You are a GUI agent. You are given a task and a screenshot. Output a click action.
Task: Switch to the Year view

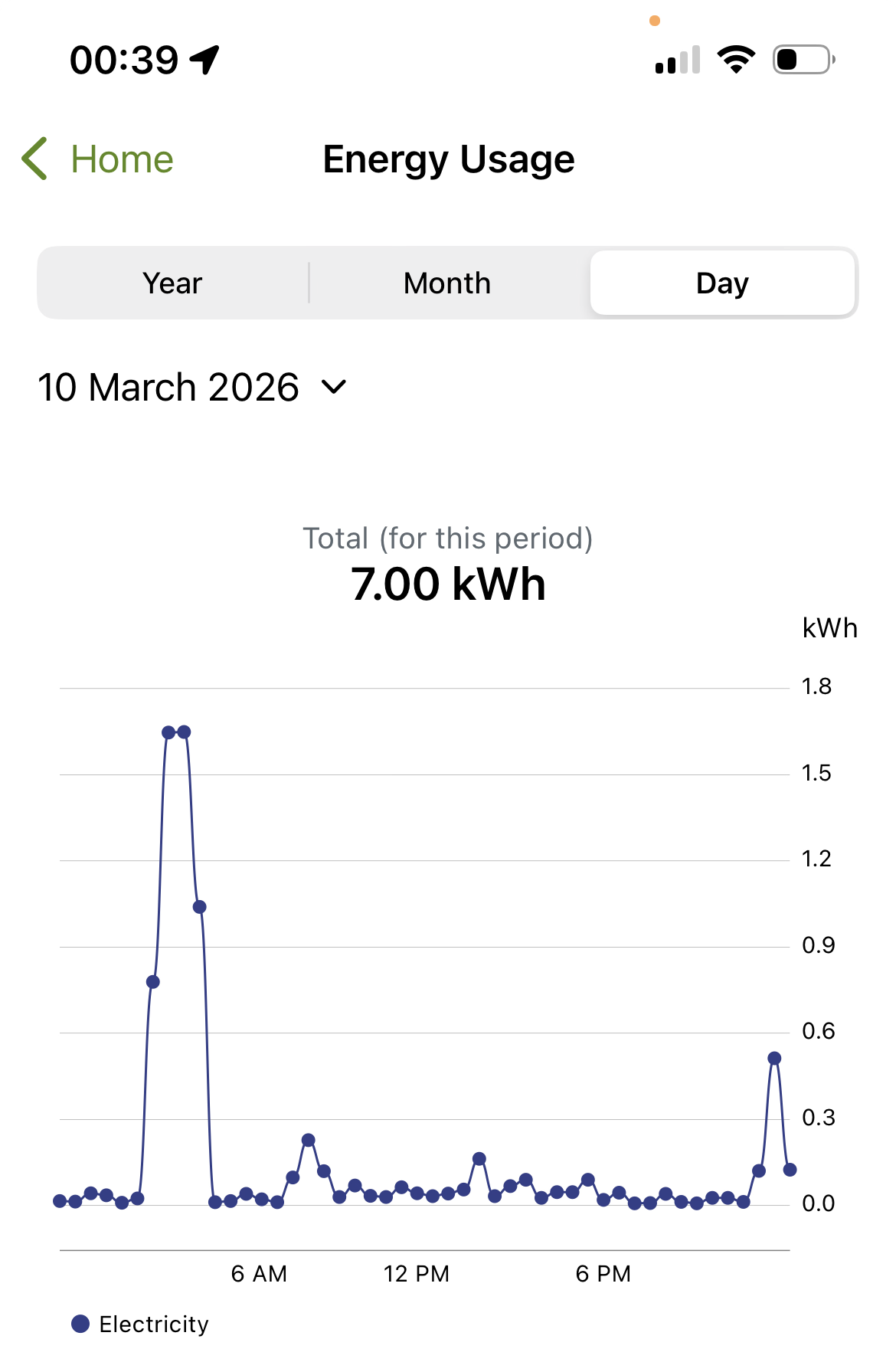tap(173, 283)
